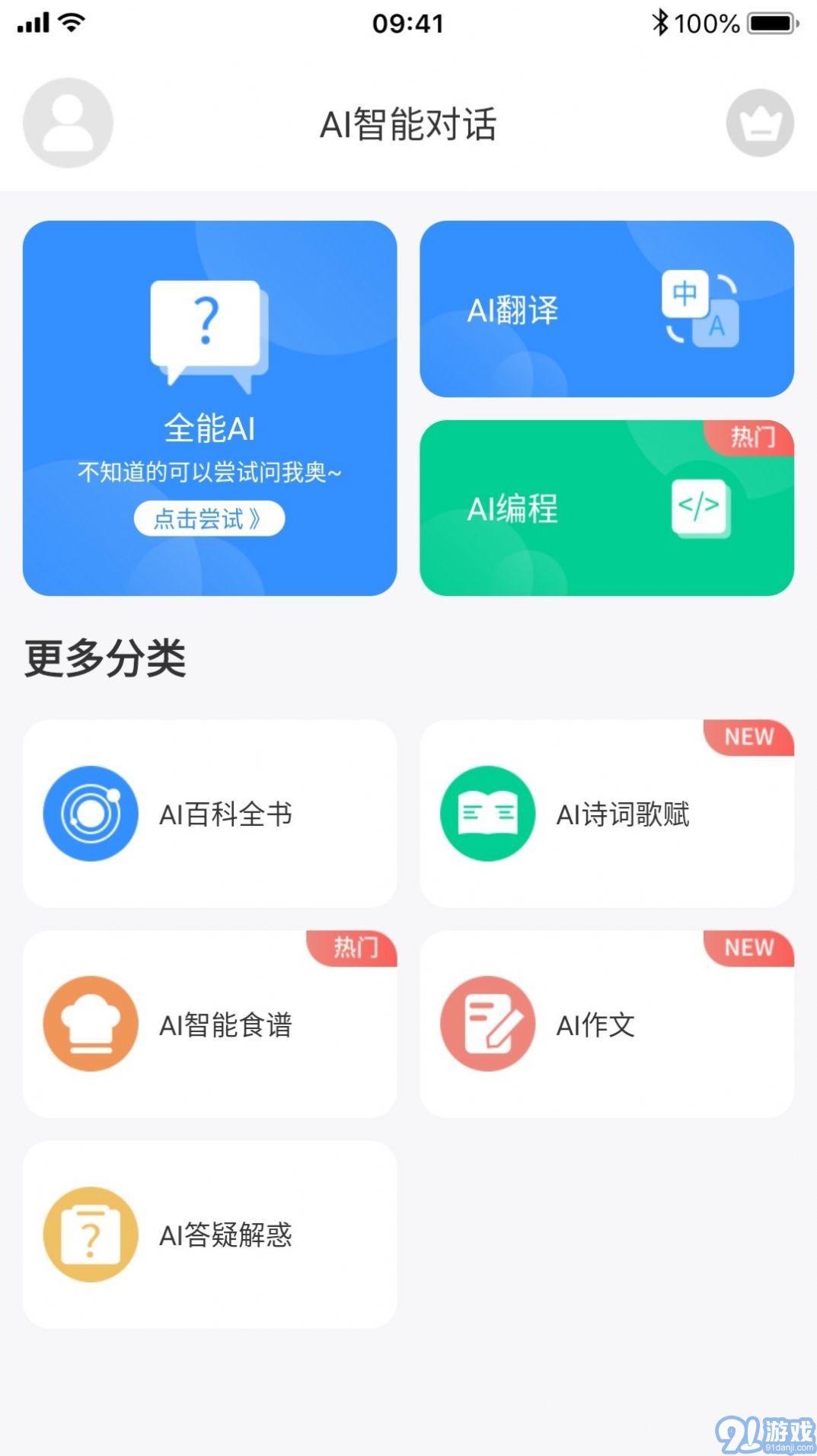This screenshot has height=1456, width=817.
Task: Select the AI编程 card
Action: click(605, 508)
